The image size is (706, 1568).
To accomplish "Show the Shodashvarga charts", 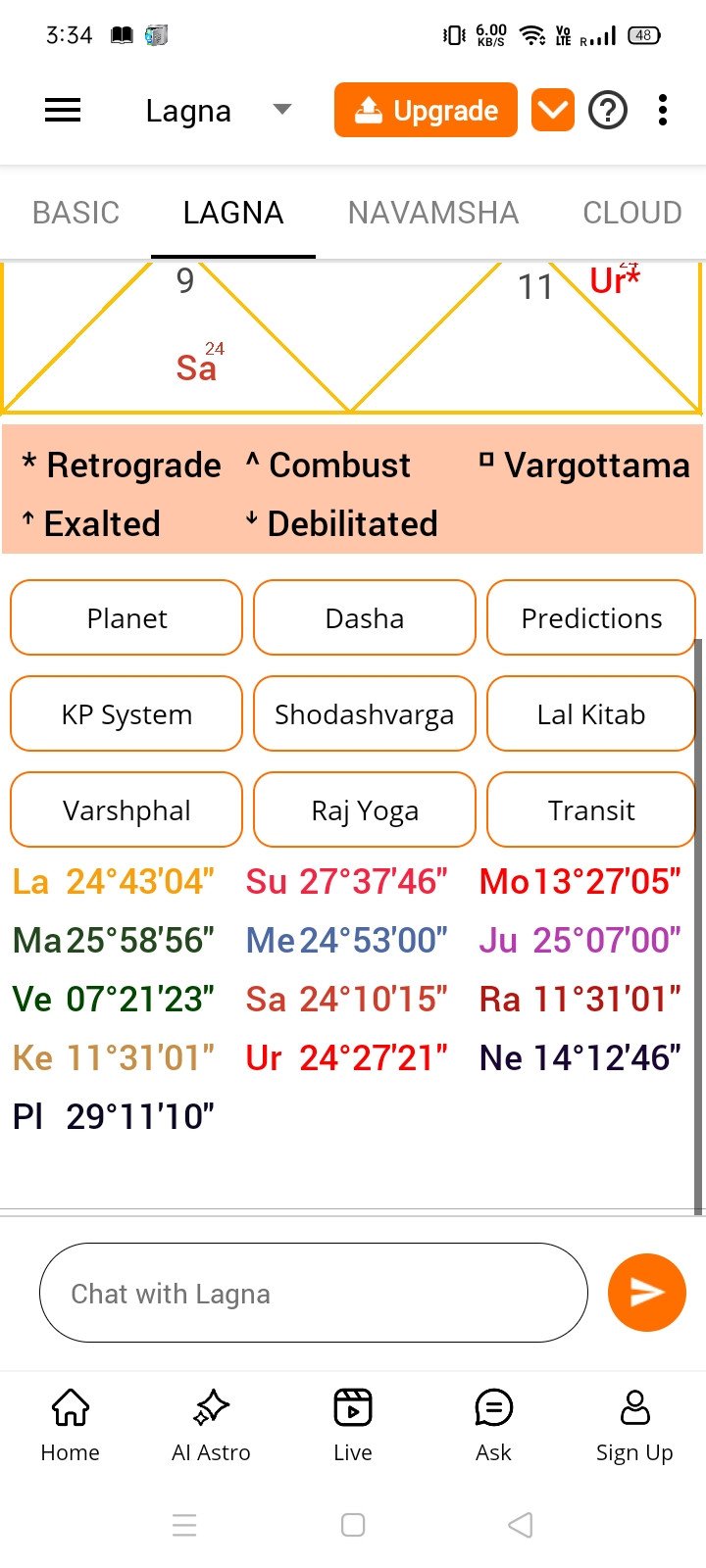I will [x=364, y=714].
